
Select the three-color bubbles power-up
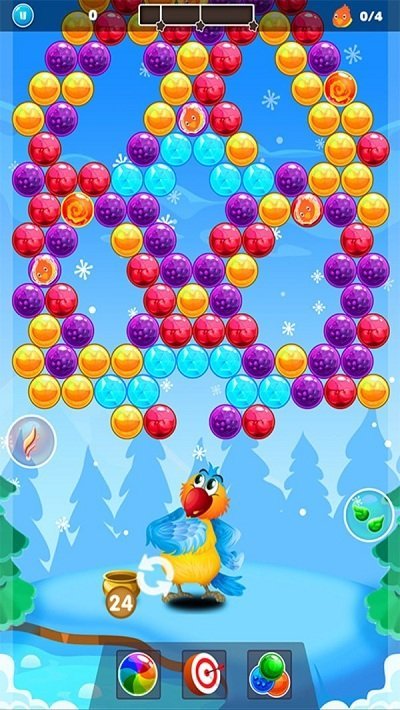[269, 674]
